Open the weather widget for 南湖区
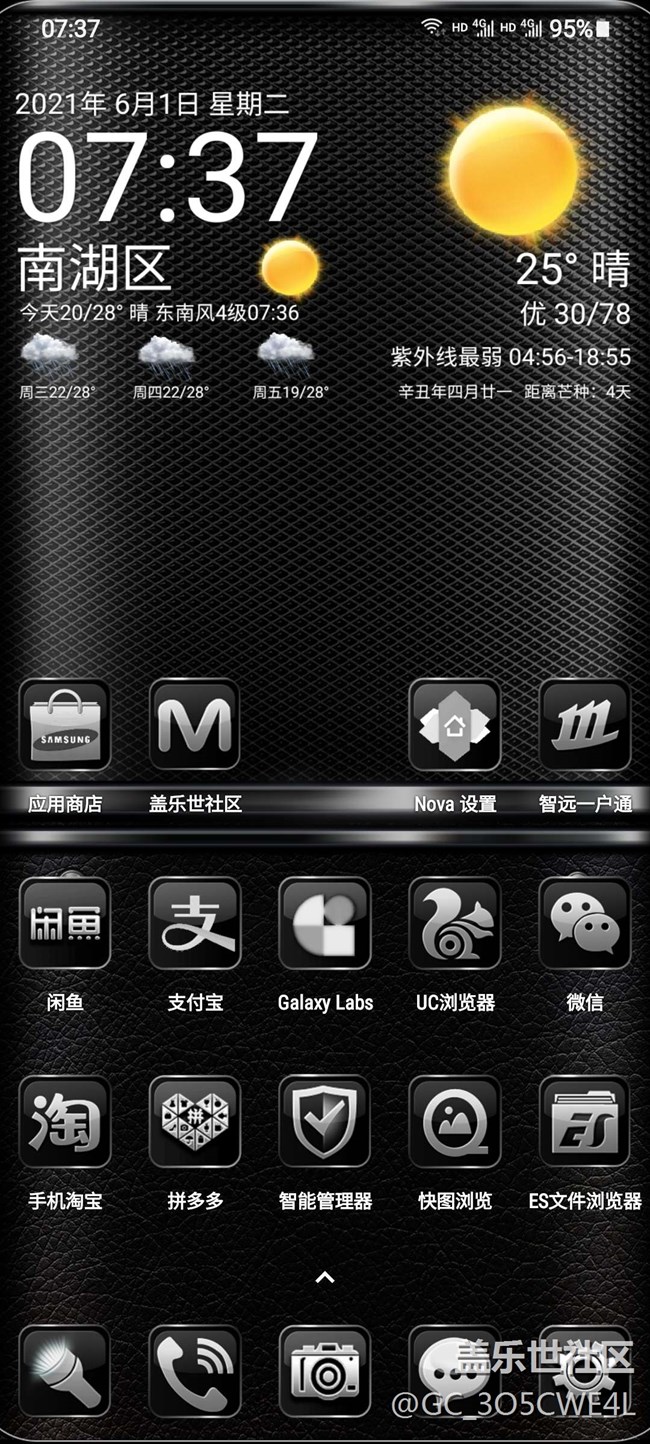The width and height of the screenshot is (650, 1444). [x=95, y=270]
